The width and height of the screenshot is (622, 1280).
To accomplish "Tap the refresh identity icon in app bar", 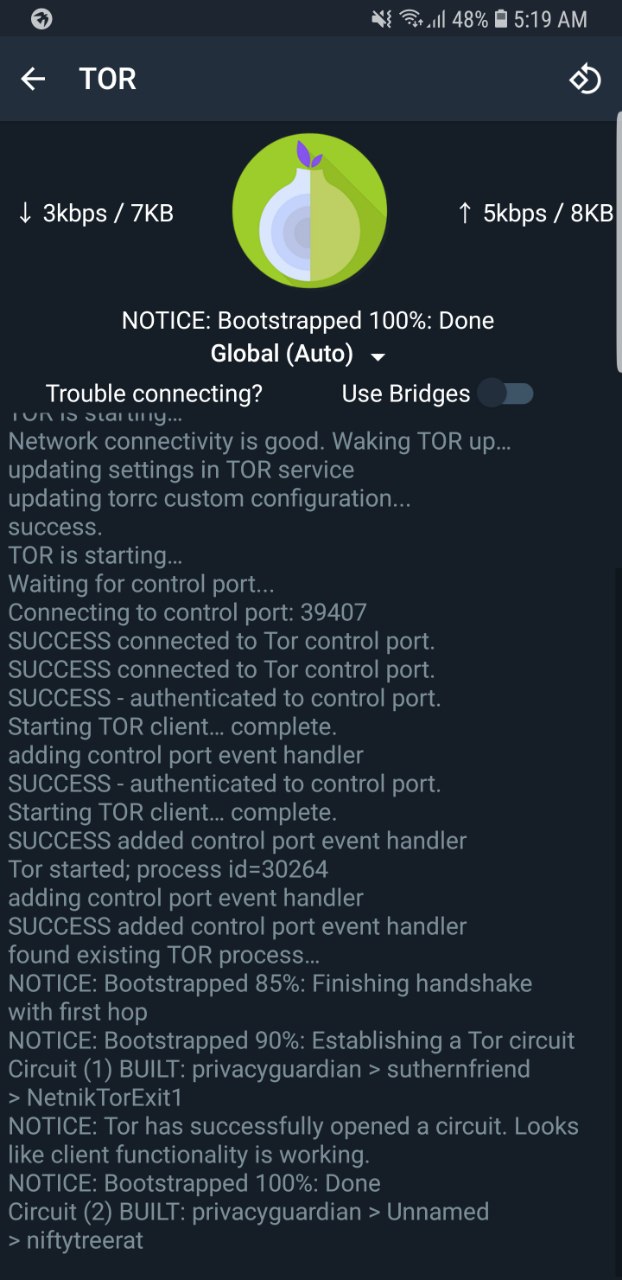I will tap(585, 79).
